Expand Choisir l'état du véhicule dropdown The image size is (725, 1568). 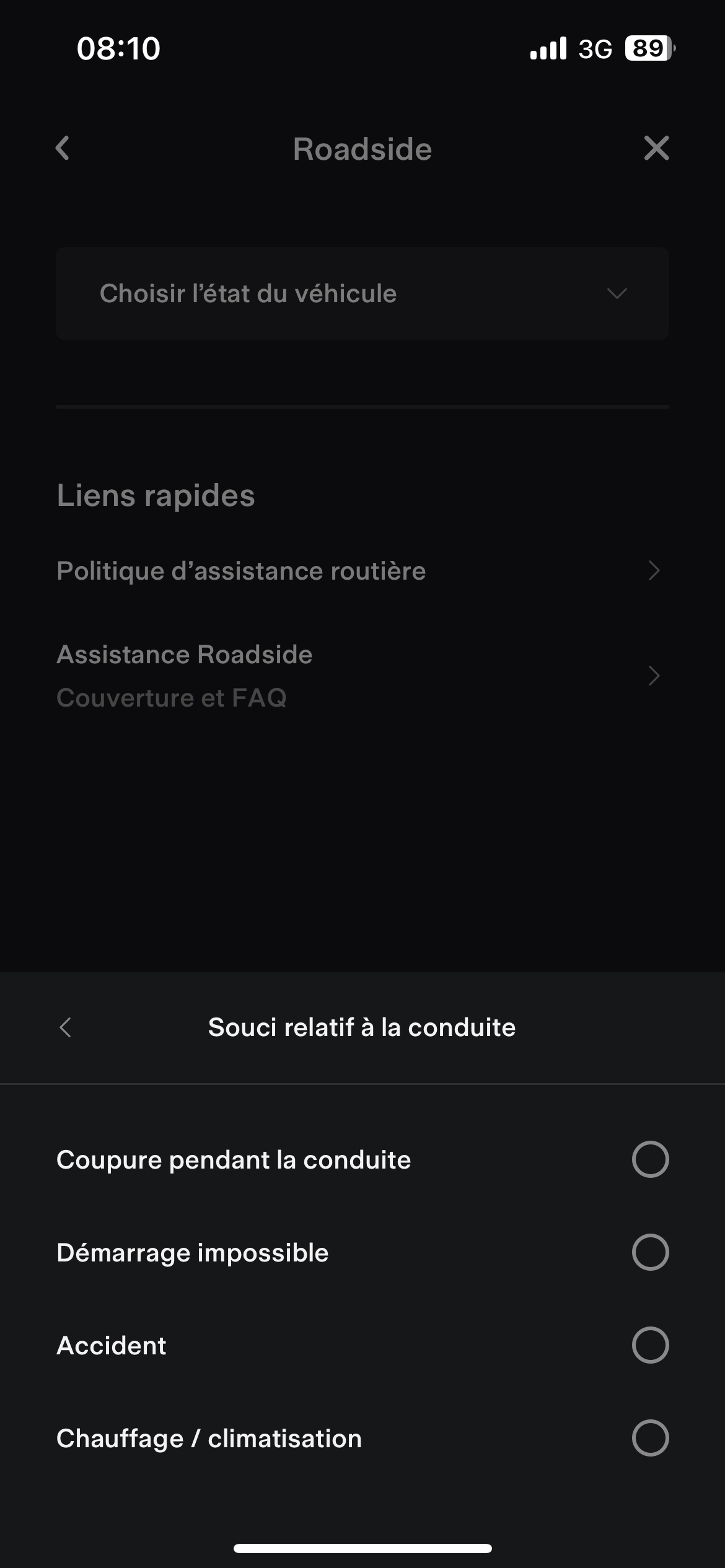362,294
